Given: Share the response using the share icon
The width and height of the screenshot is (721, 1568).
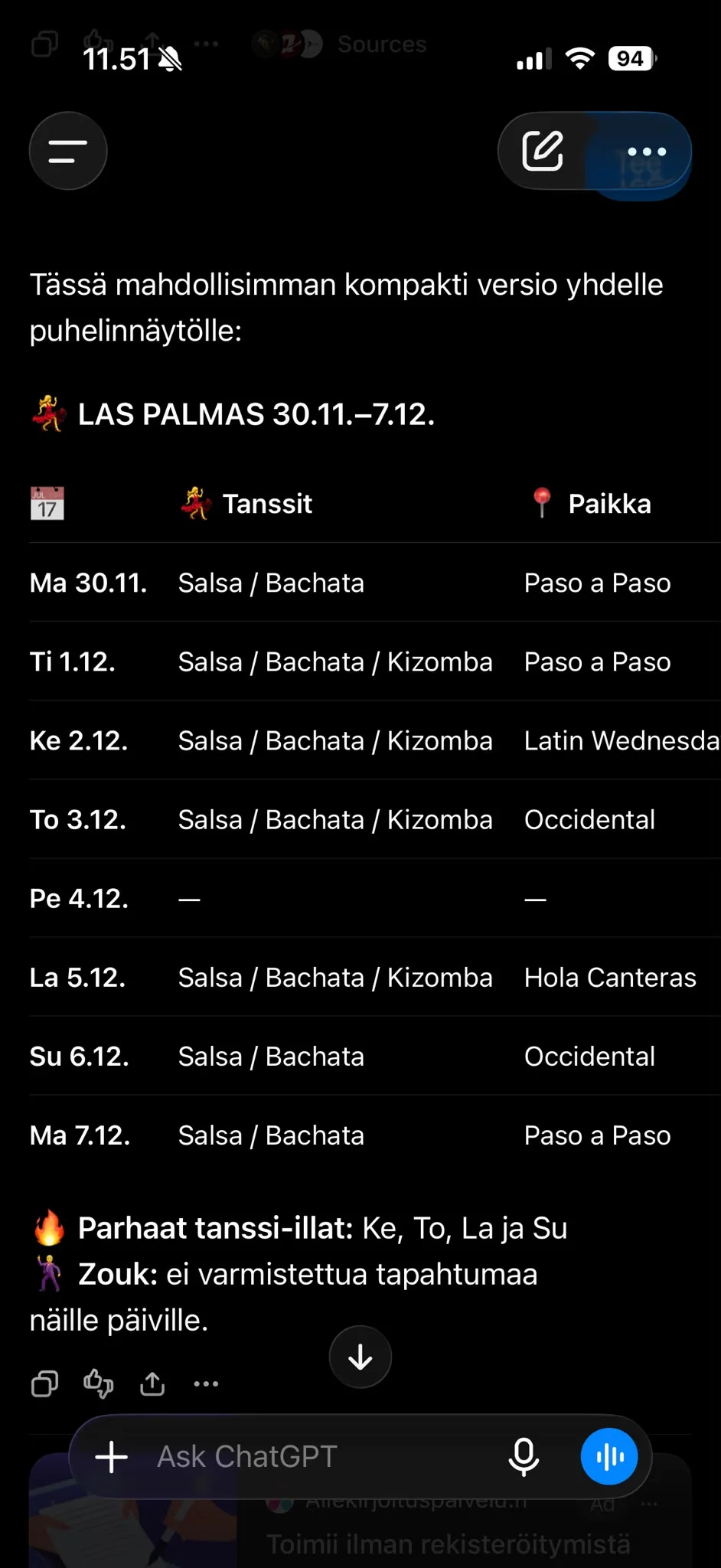Looking at the screenshot, I should coord(152,1383).
